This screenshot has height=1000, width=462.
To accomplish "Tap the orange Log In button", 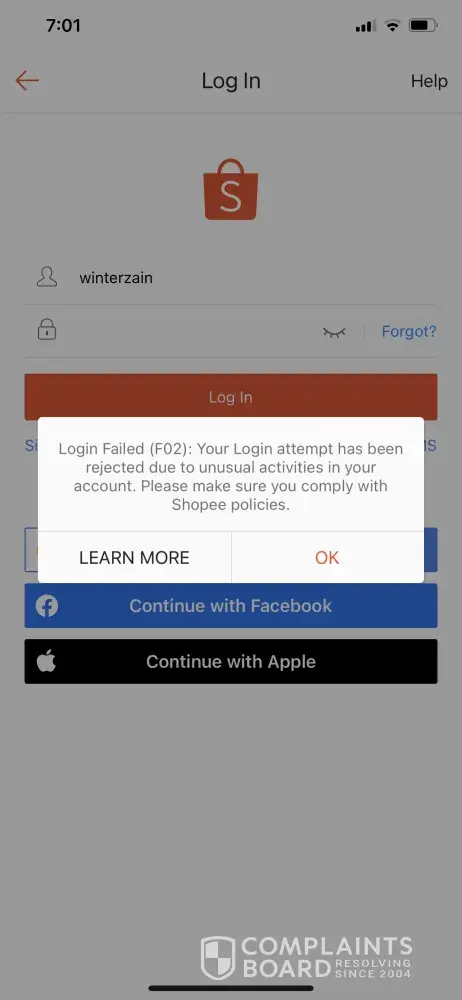I will point(231,397).
